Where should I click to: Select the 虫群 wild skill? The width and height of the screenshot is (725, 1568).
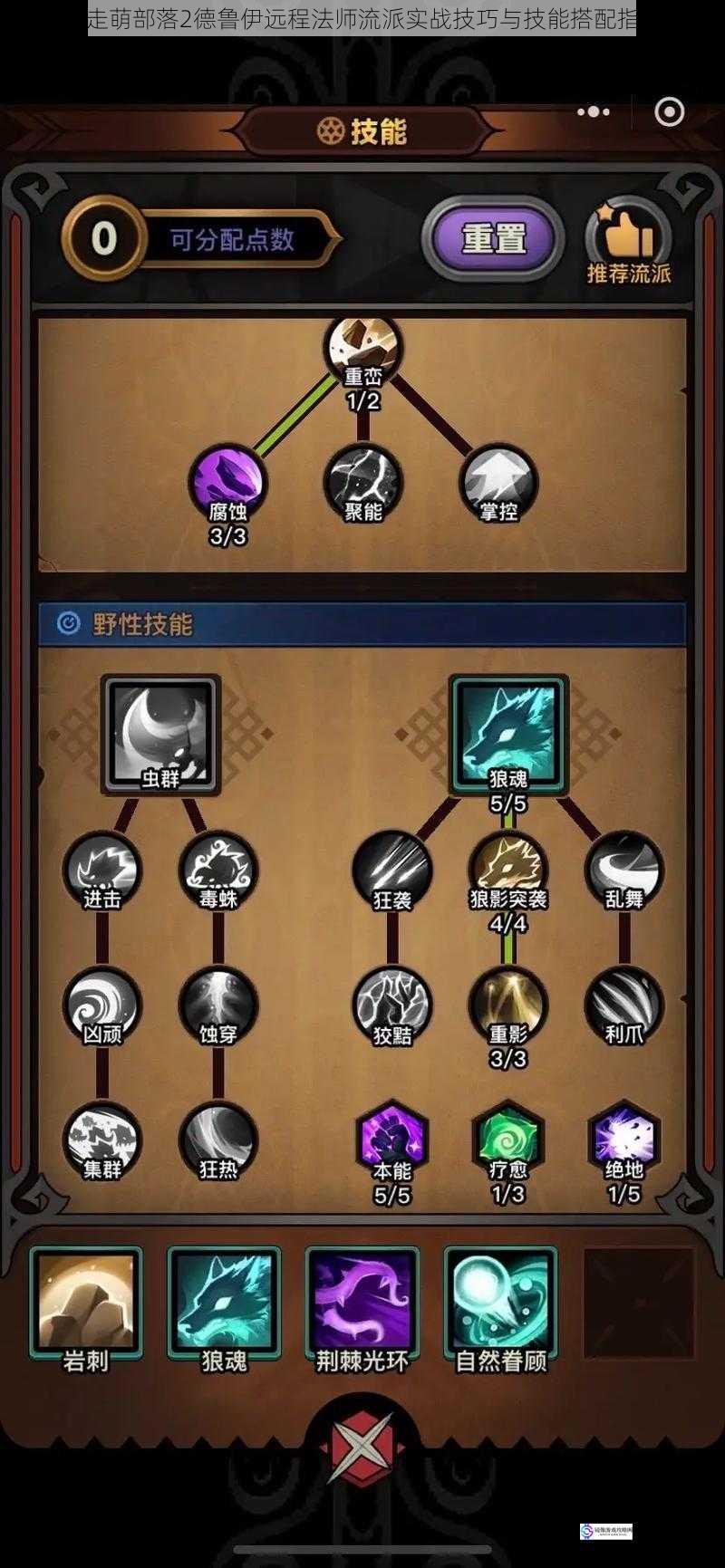pos(161,734)
